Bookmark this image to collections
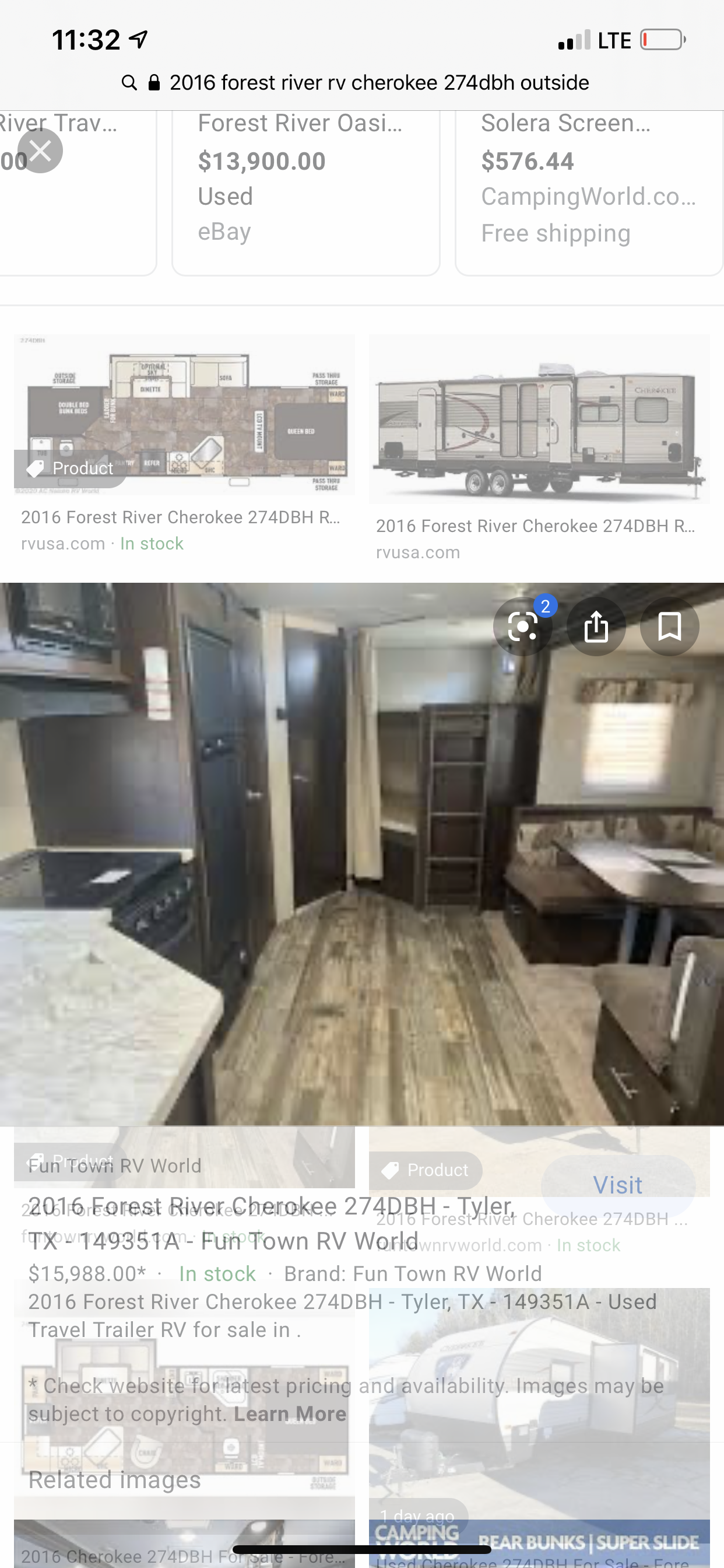This screenshot has height=1568, width=724. click(x=669, y=626)
